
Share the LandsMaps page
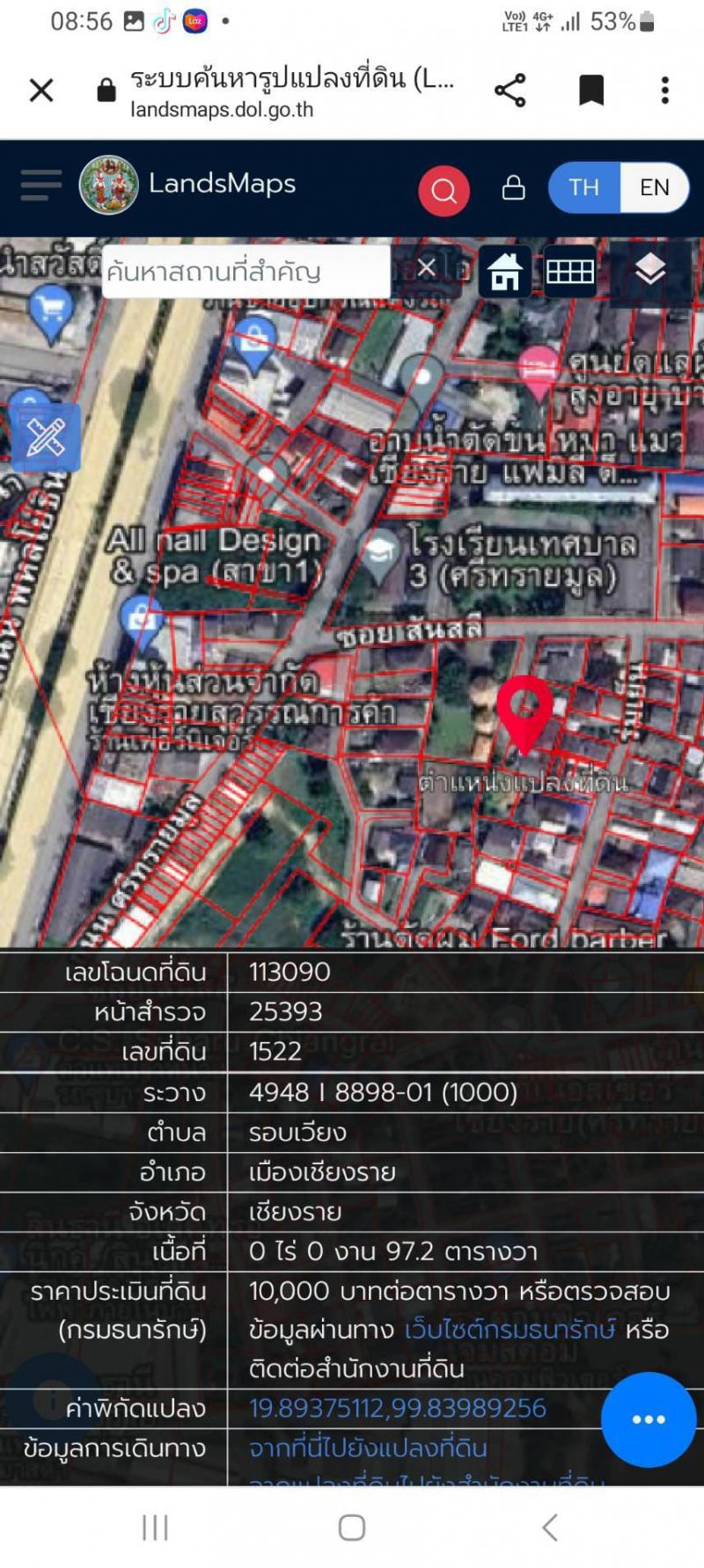pyautogui.click(x=510, y=90)
